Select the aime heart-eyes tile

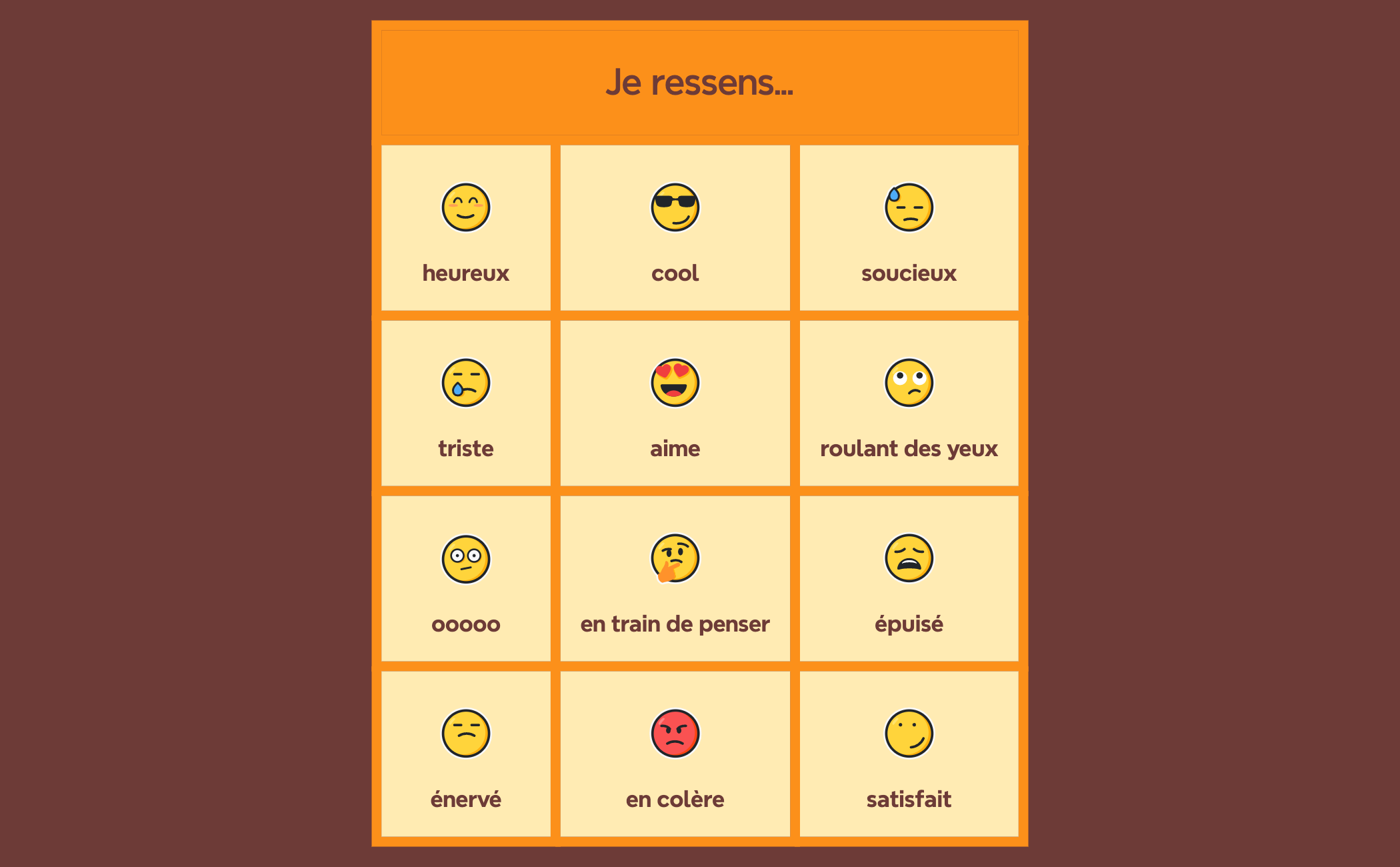coord(675,403)
